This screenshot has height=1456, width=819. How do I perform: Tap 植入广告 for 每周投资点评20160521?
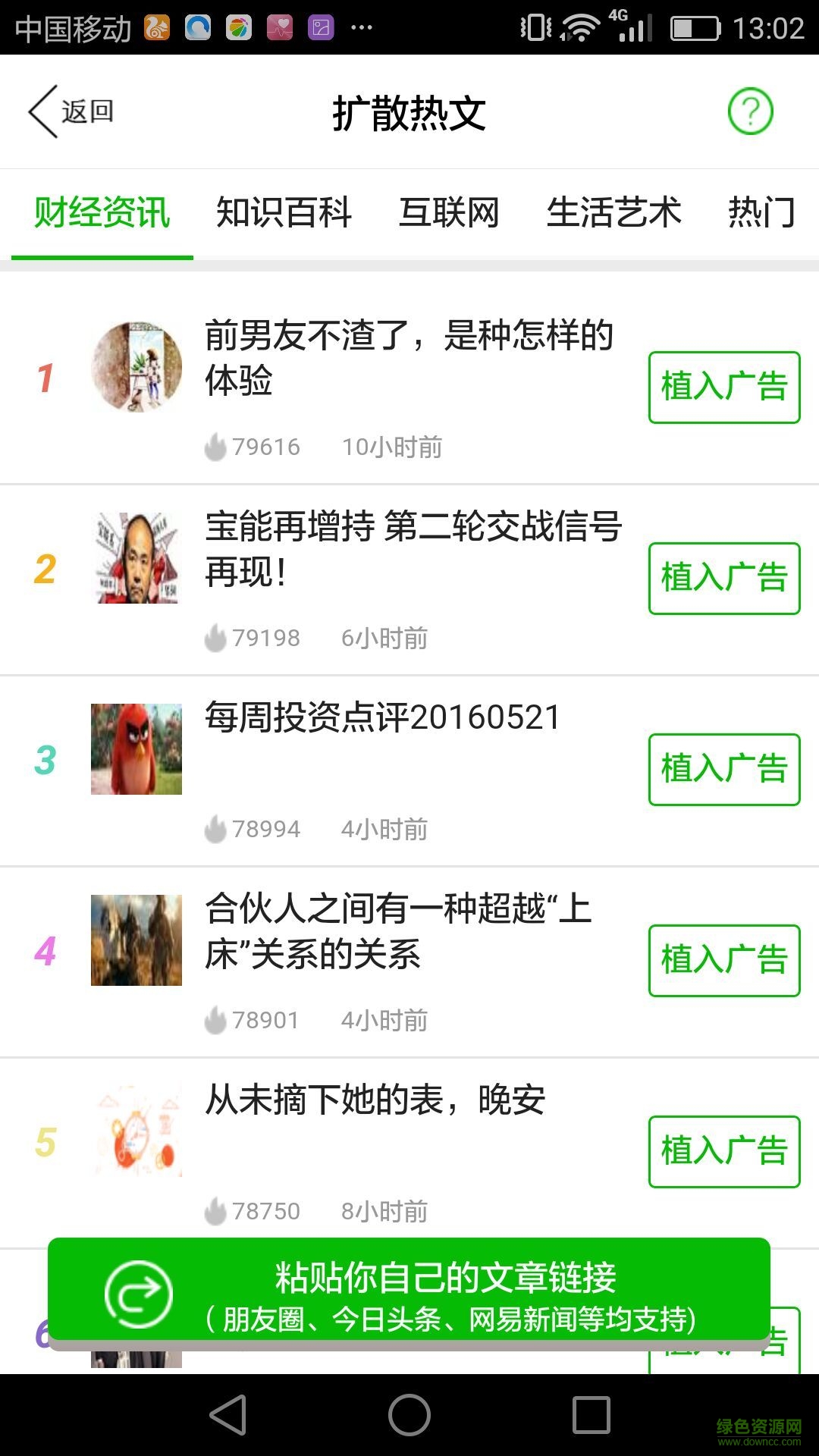point(724,769)
